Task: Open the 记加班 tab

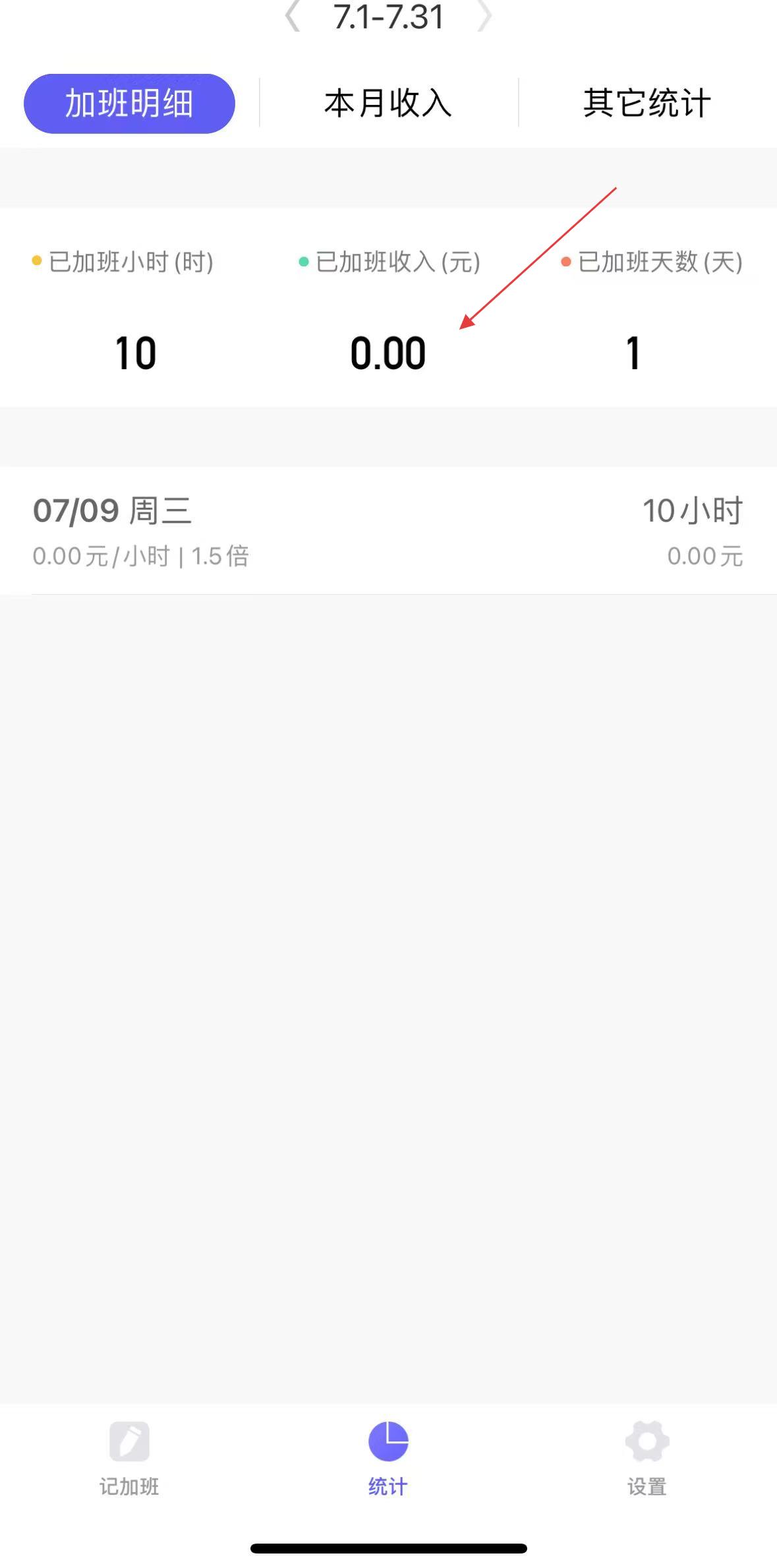Action: click(x=129, y=1459)
